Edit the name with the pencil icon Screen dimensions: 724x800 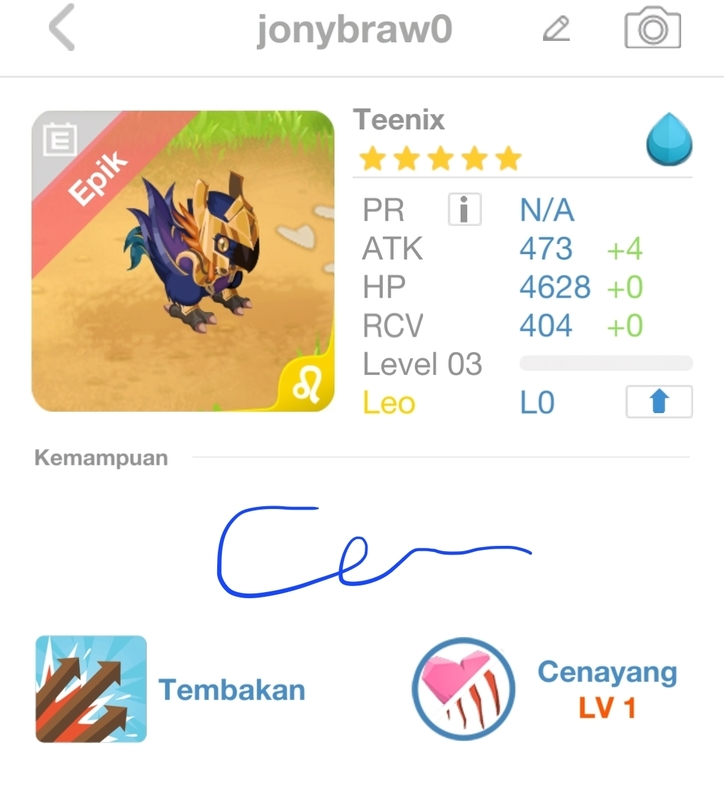(x=556, y=29)
